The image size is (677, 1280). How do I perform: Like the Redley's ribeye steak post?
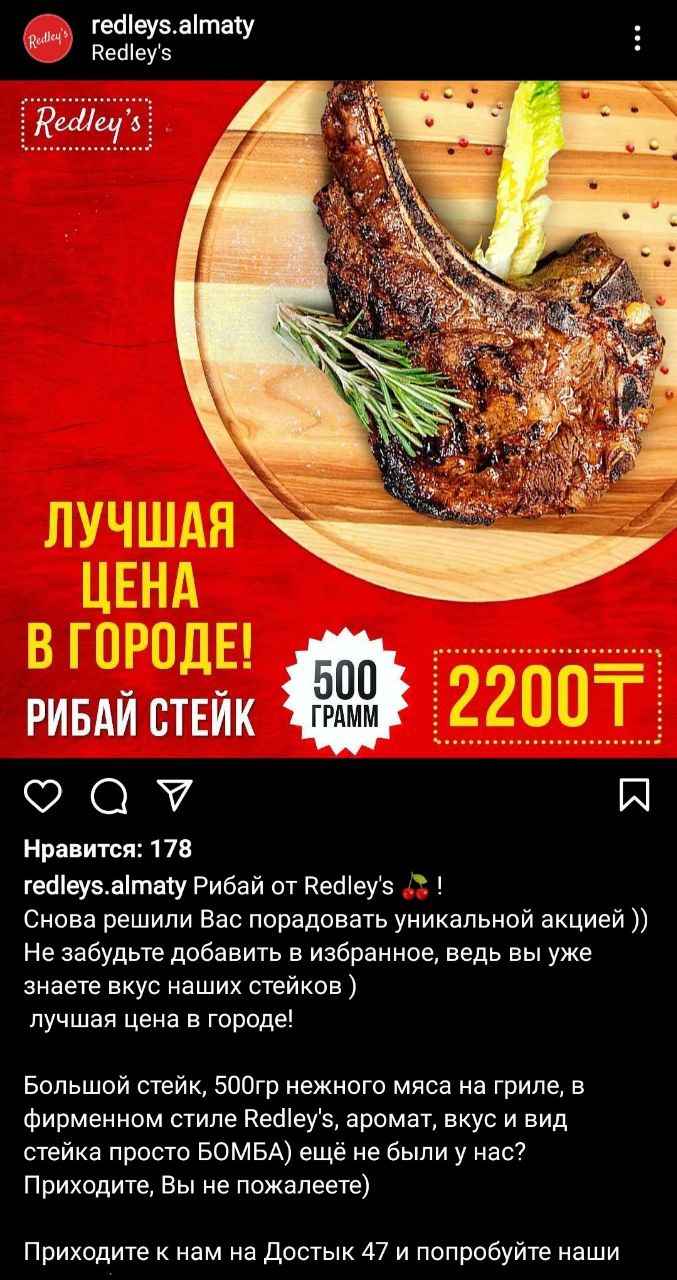tap(41, 796)
